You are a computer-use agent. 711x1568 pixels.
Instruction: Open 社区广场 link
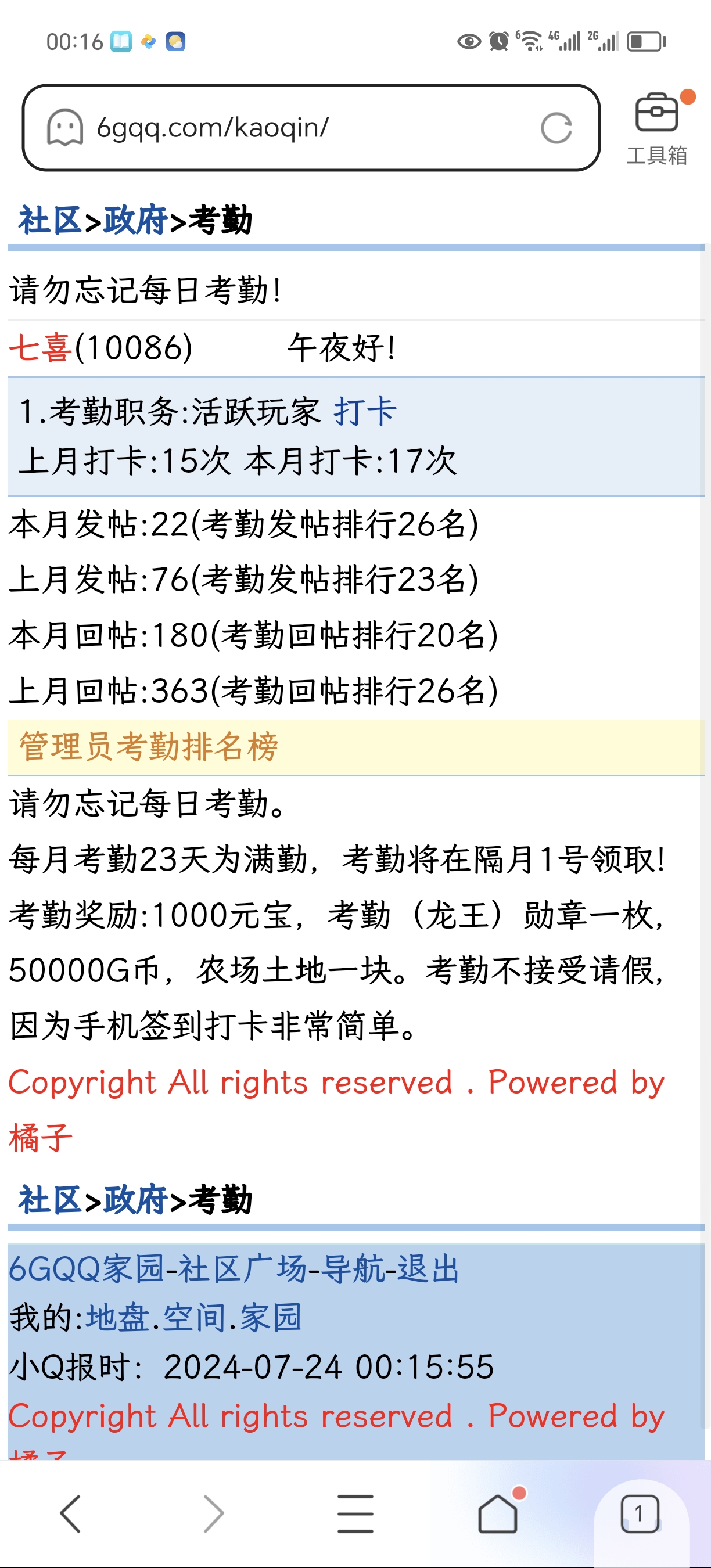click(x=242, y=1269)
